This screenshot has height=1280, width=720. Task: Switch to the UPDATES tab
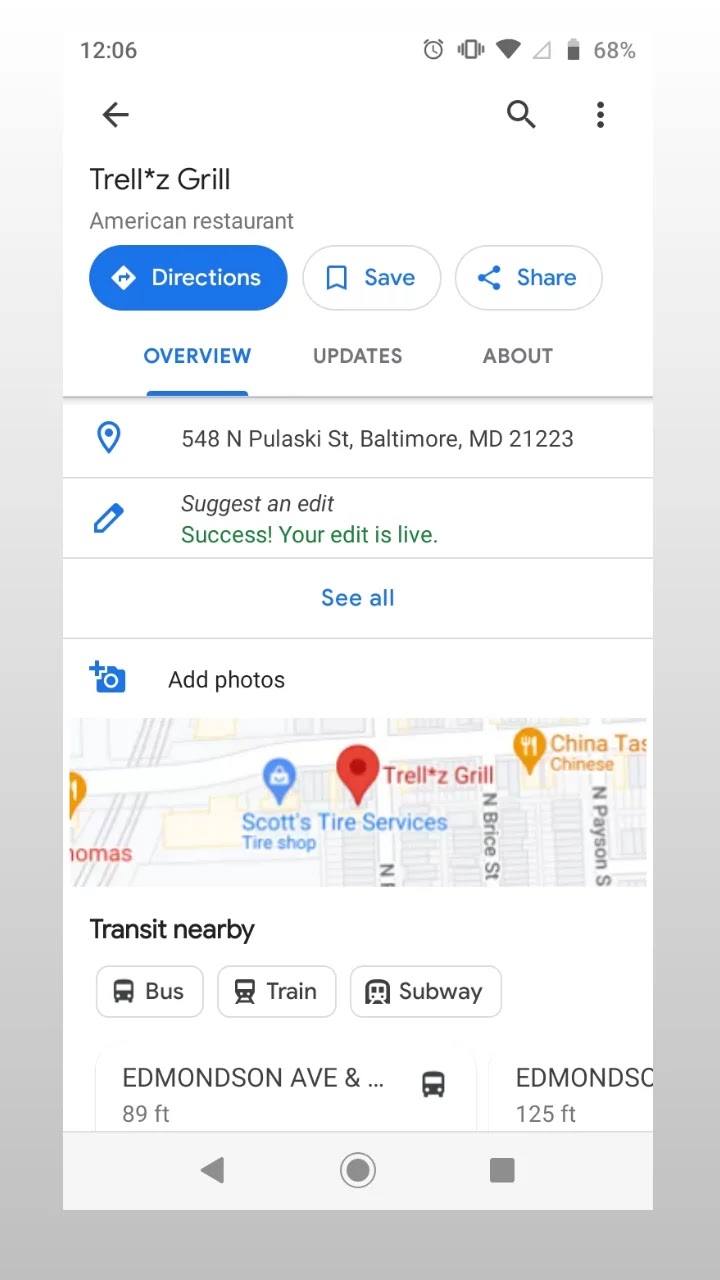(x=357, y=356)
